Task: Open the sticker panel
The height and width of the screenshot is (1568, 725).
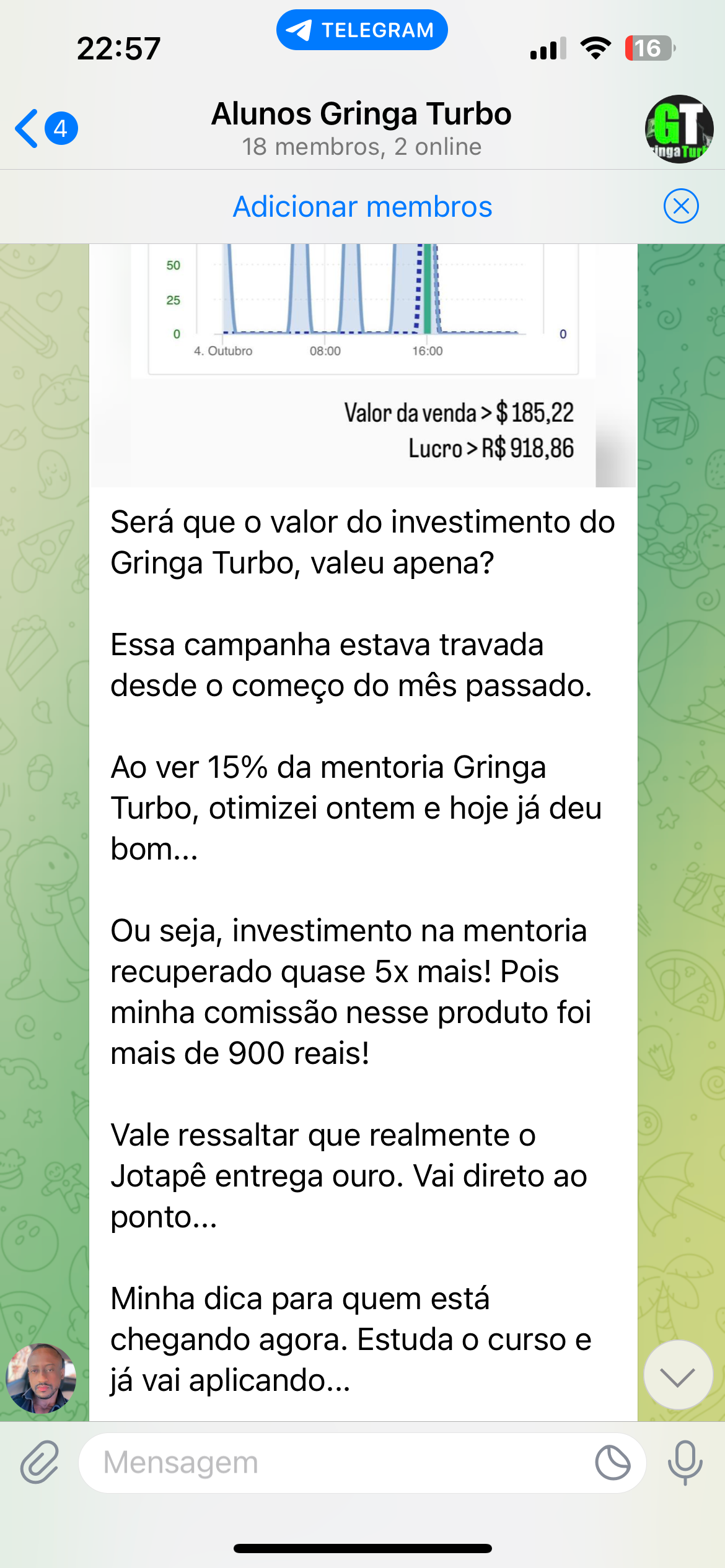Action: pyautogui.click(x=612, y=1463)
